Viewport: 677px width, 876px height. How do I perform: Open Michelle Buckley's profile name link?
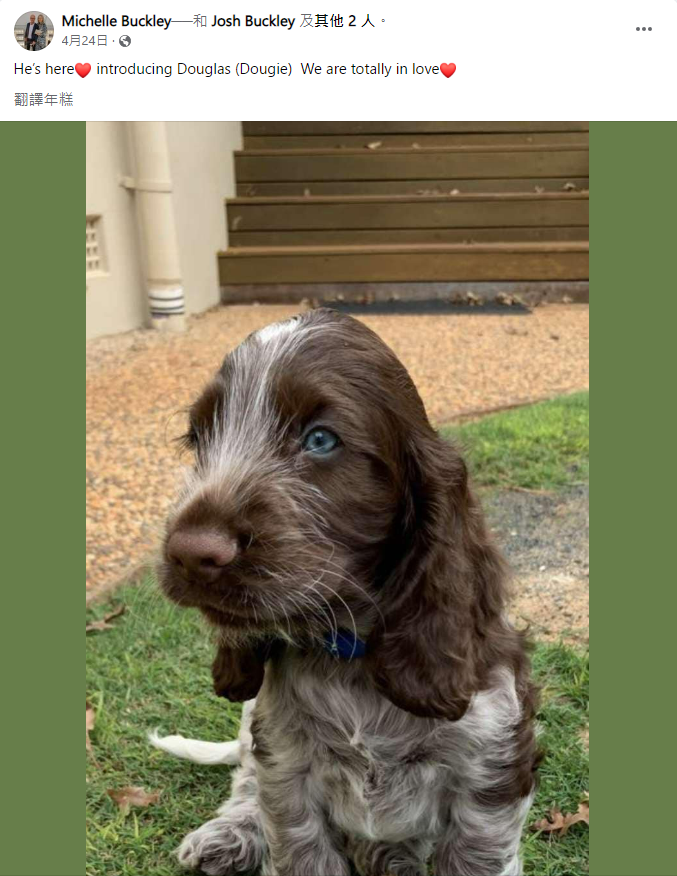pyautogui.click(x=116, y=21)
